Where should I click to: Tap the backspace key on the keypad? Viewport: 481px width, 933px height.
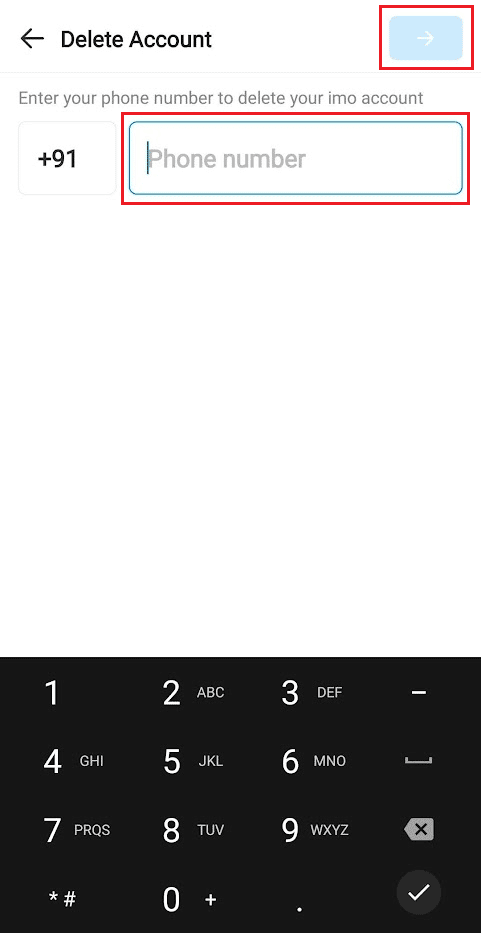click(419, 829)
